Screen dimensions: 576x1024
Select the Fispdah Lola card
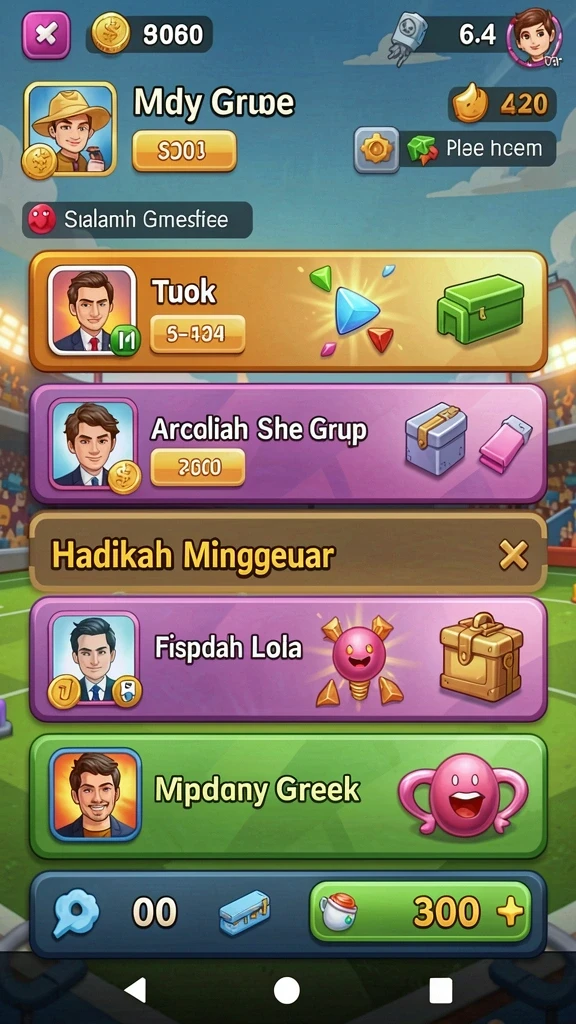(x=288, y=659)
